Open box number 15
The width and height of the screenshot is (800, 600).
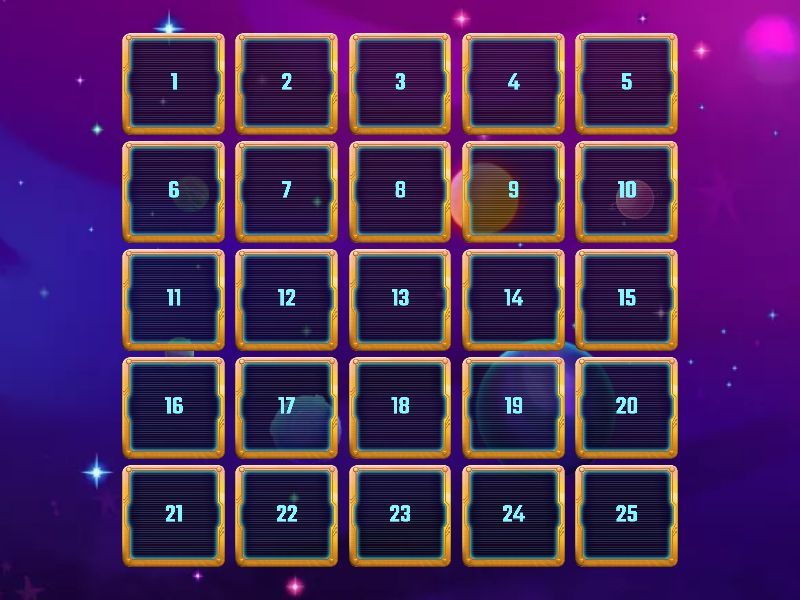pos(626,299)
